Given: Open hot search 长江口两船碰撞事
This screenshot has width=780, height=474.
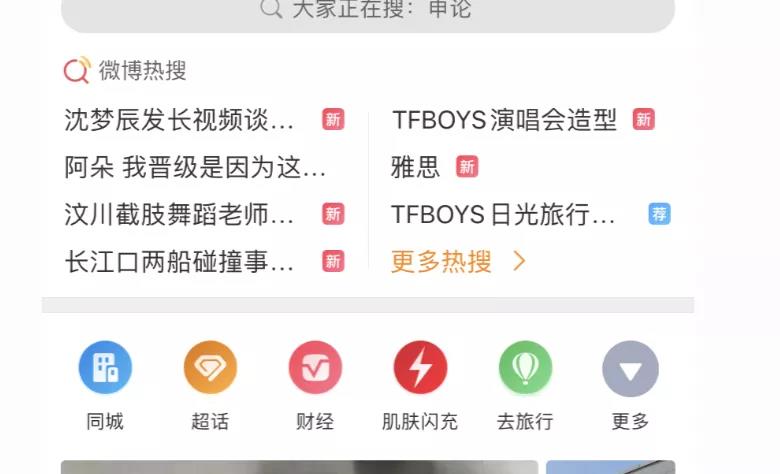Looking at the screenshot, I should (180, 261).
